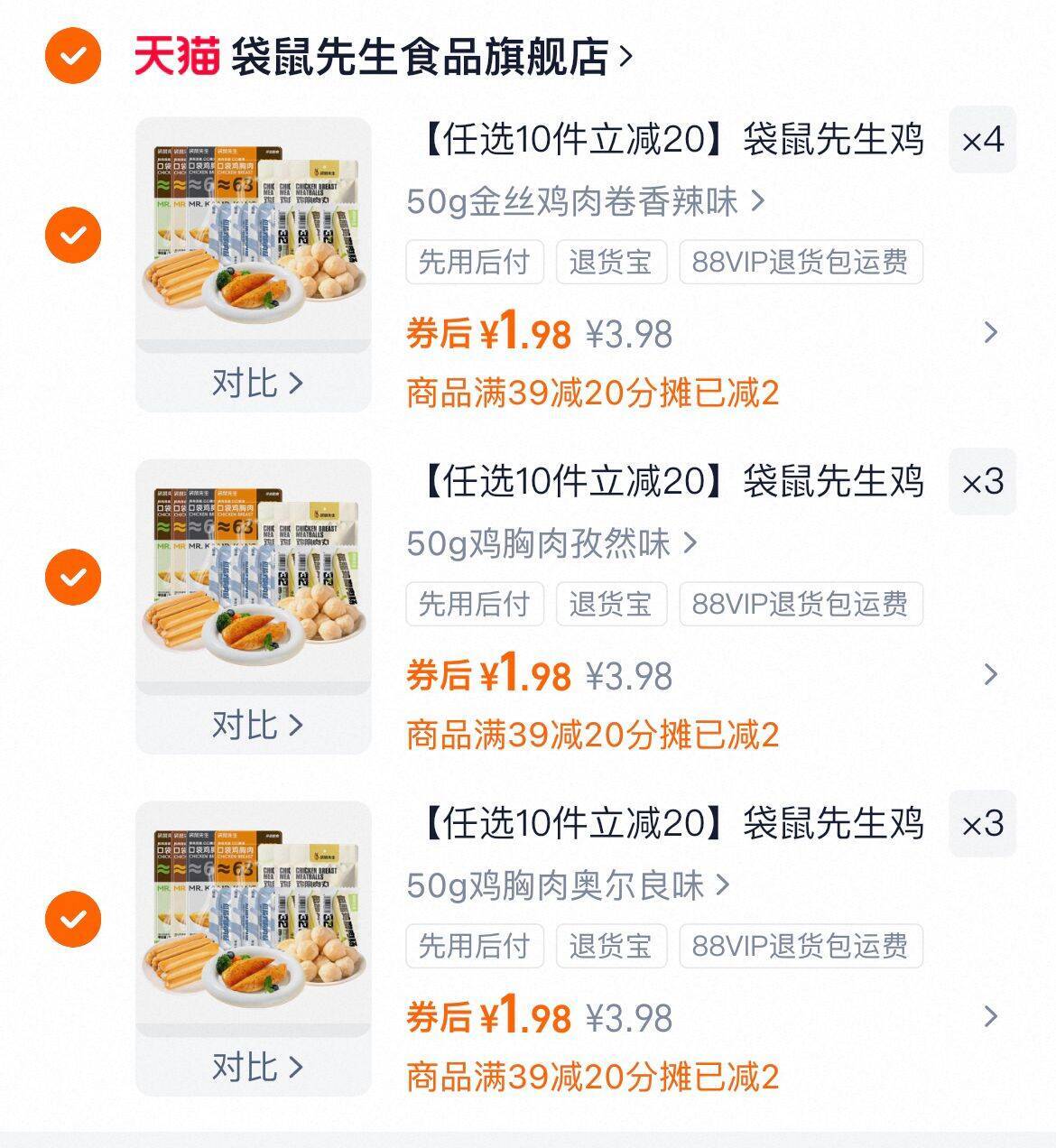Deselect the 鸡胸肉奥尔良味 item checkbox
Viewport: 1056px width, 1148px height.
pos(73,919)
